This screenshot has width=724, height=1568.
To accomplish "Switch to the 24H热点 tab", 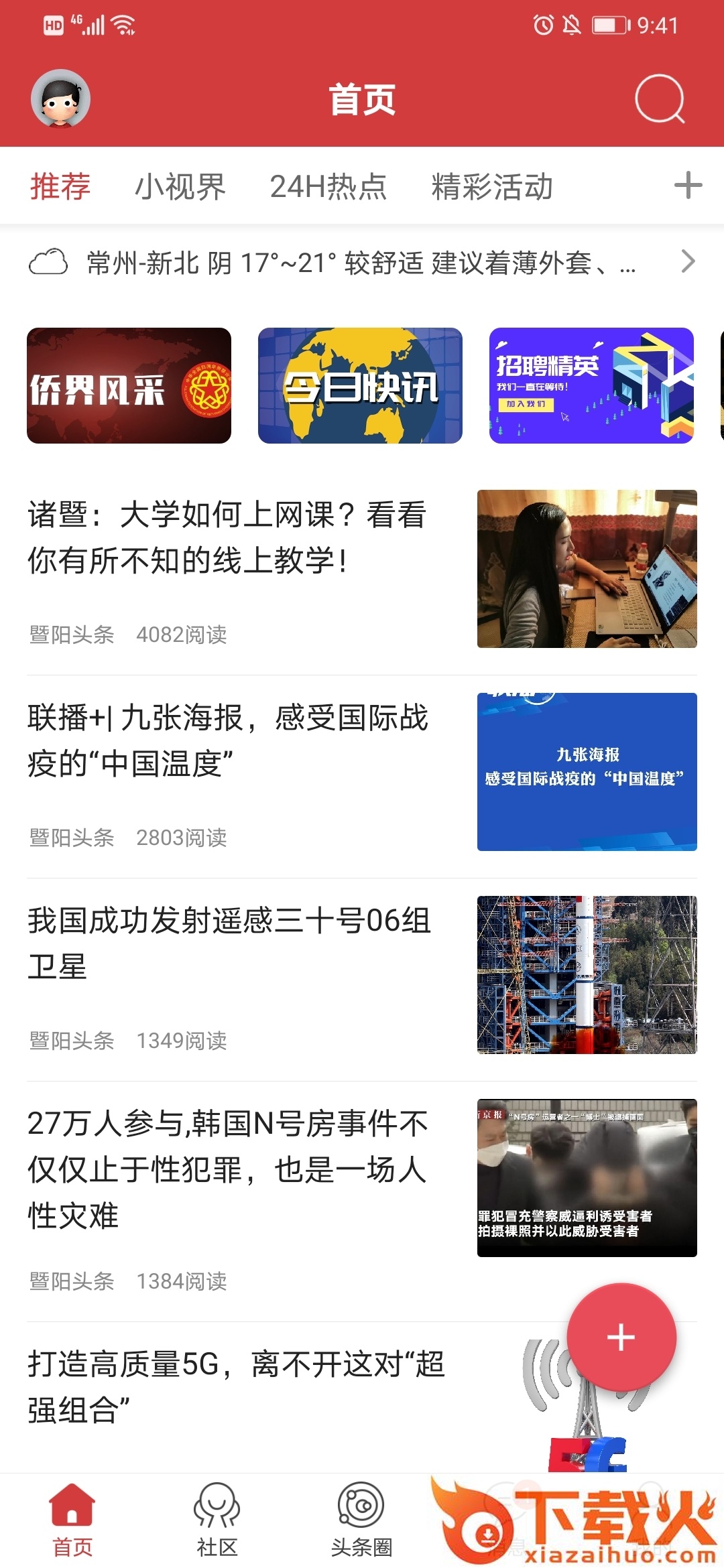I will click(x=328, y=186).
